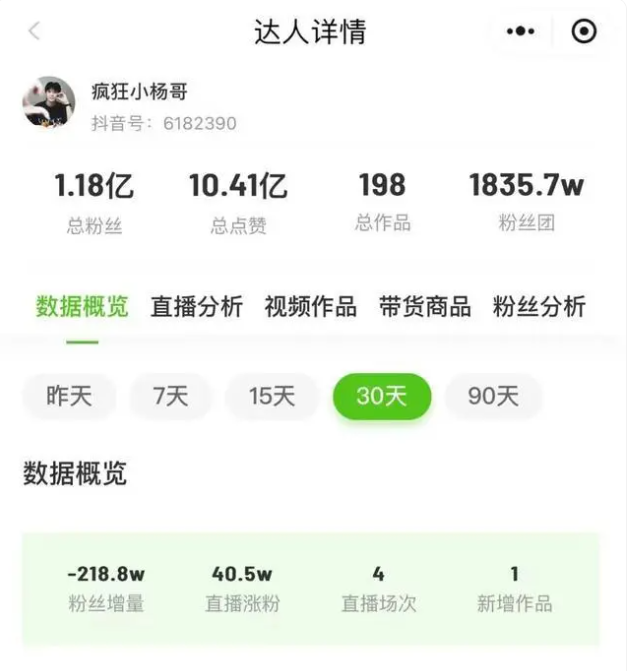
Task: Select the 7天 time range
Action: pos(170,396)
